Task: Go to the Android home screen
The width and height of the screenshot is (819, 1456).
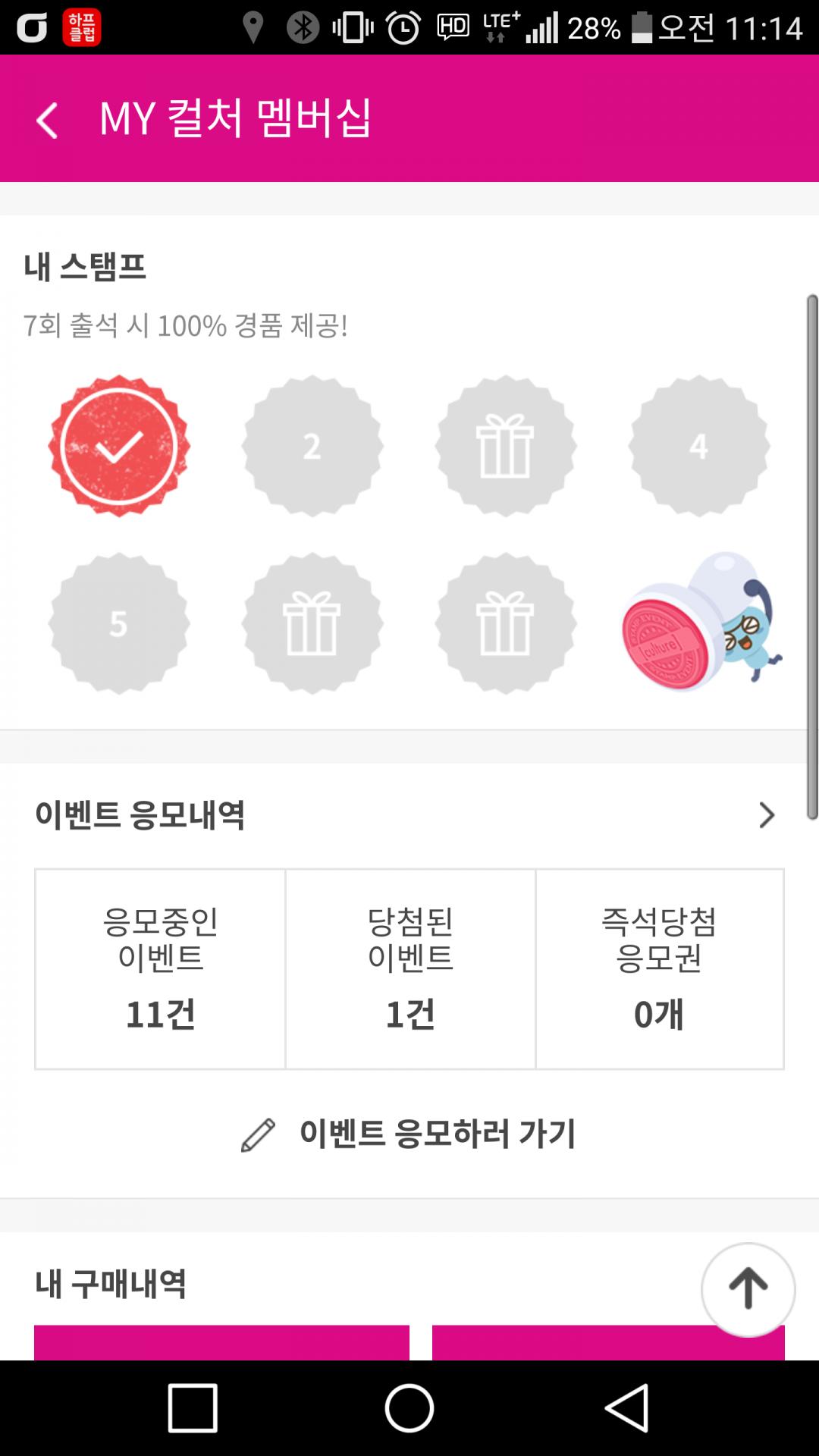Action: [x=409, y=1408]
